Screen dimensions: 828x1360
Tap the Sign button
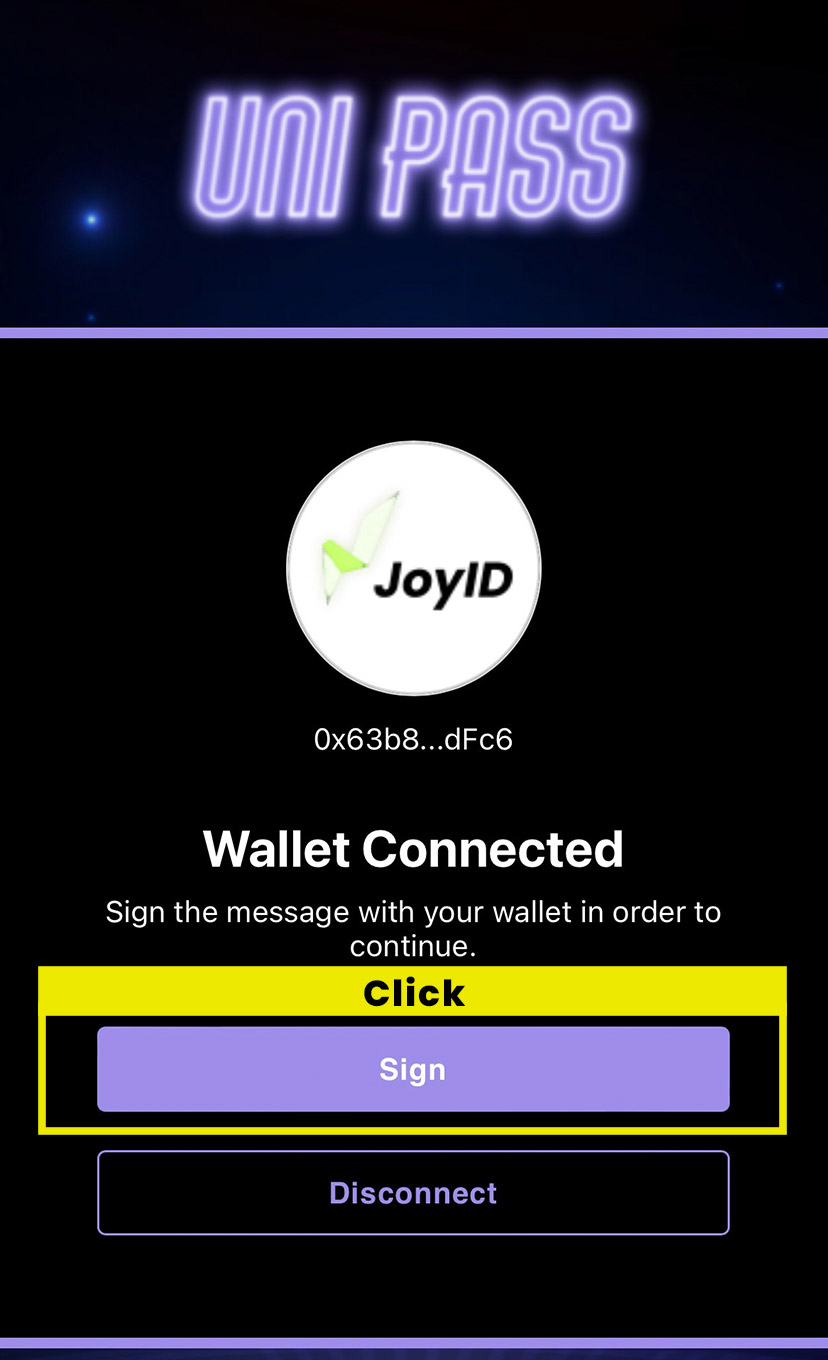pyautogui.click(x=413, y=1069)
